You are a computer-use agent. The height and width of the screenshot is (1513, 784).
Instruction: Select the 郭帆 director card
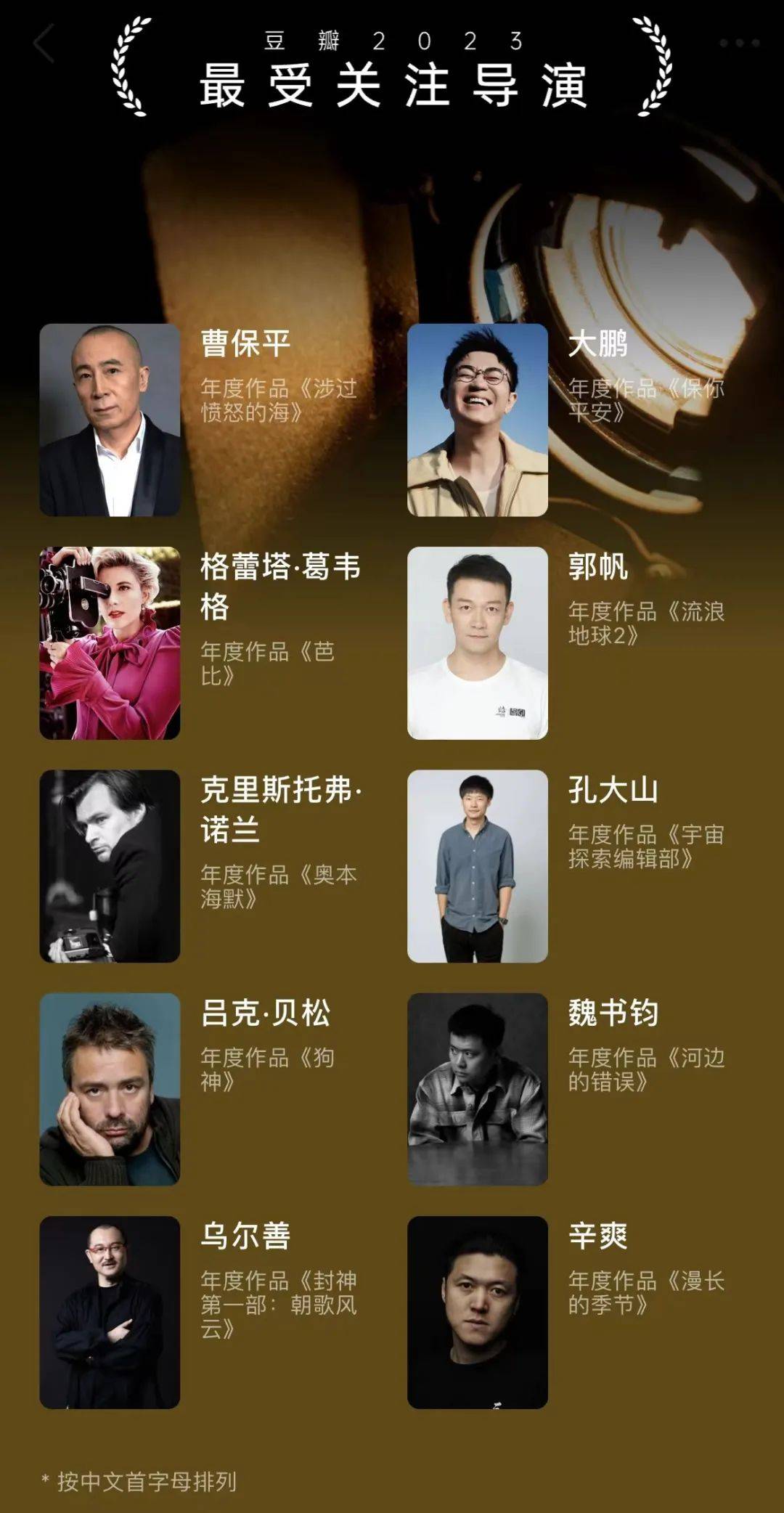tap(478, 643)
